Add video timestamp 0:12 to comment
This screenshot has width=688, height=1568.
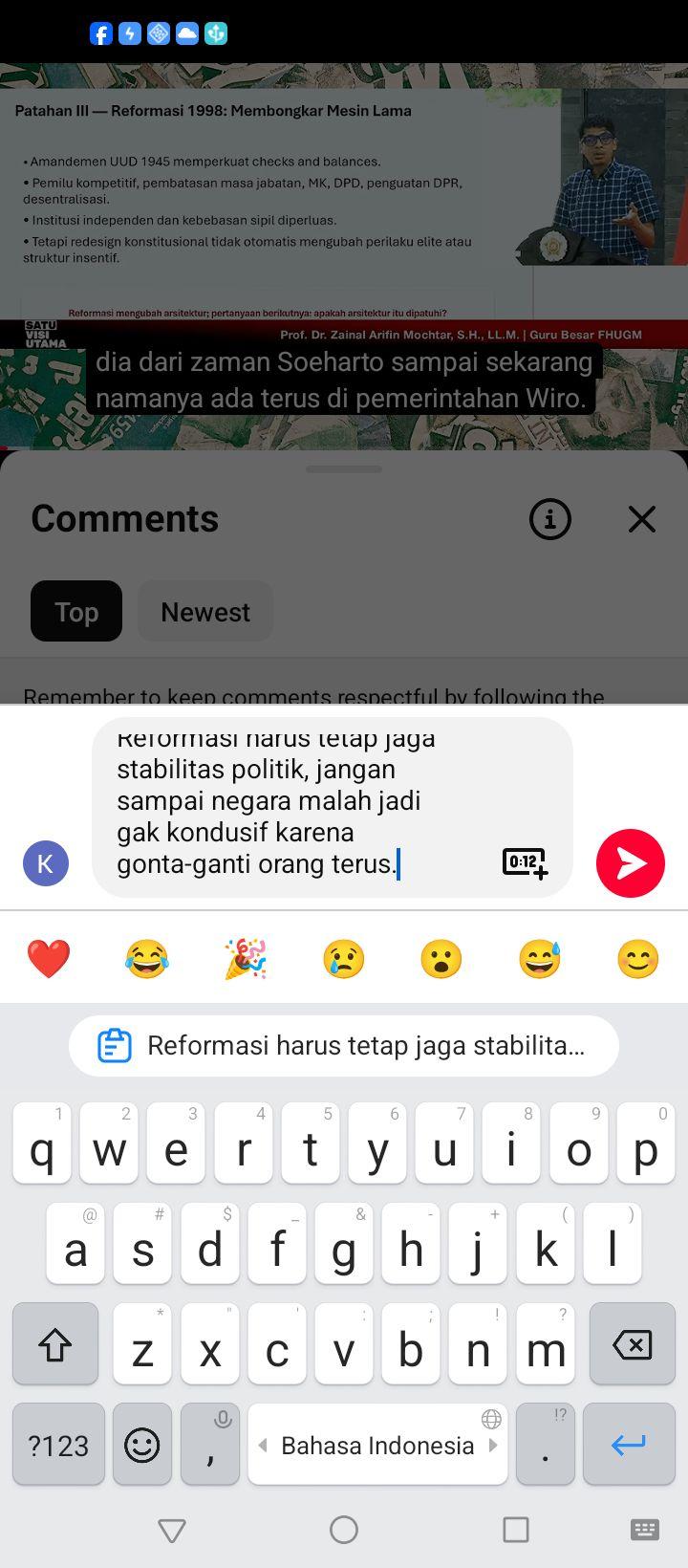pos(525,863)
